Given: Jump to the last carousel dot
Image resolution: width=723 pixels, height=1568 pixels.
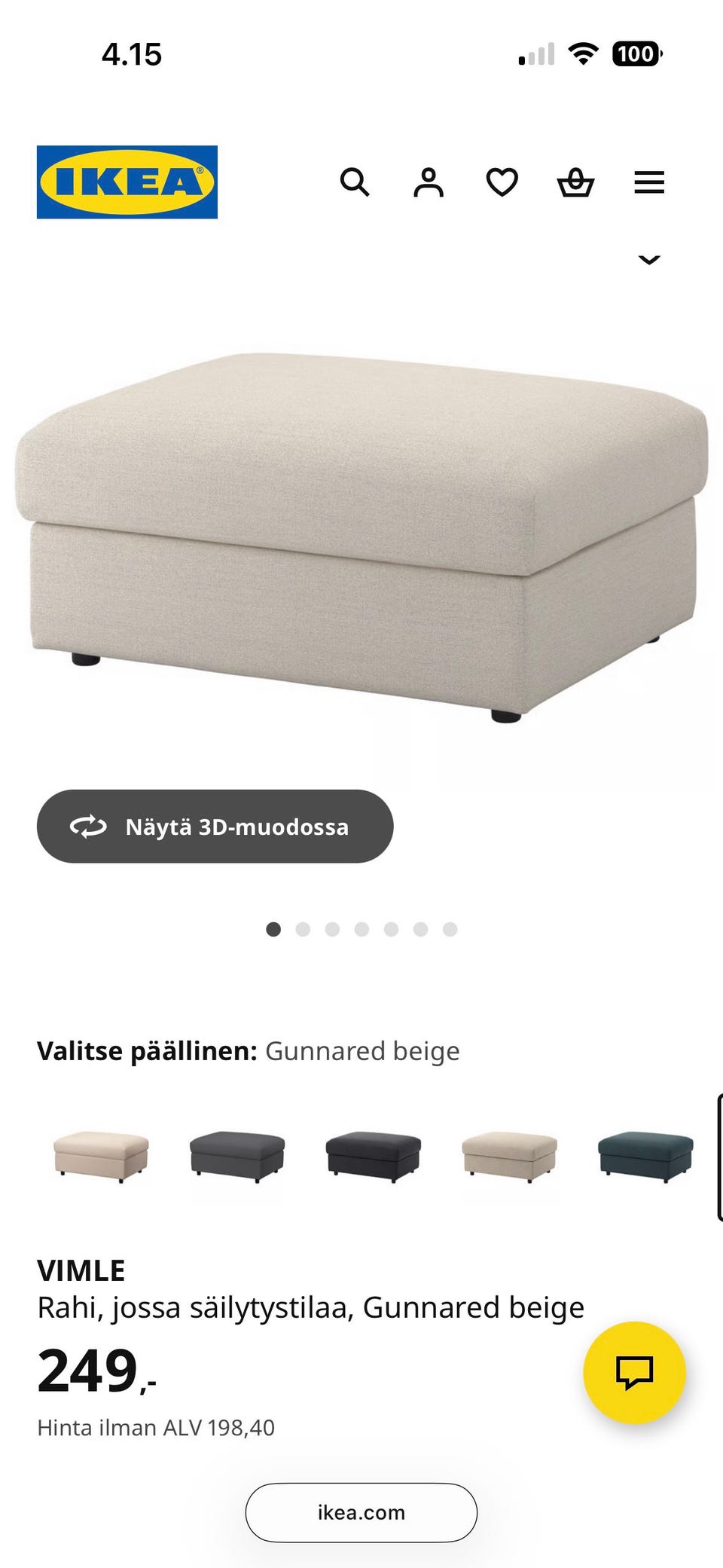Looking at the screenshot, I should [x=450, y=931].
